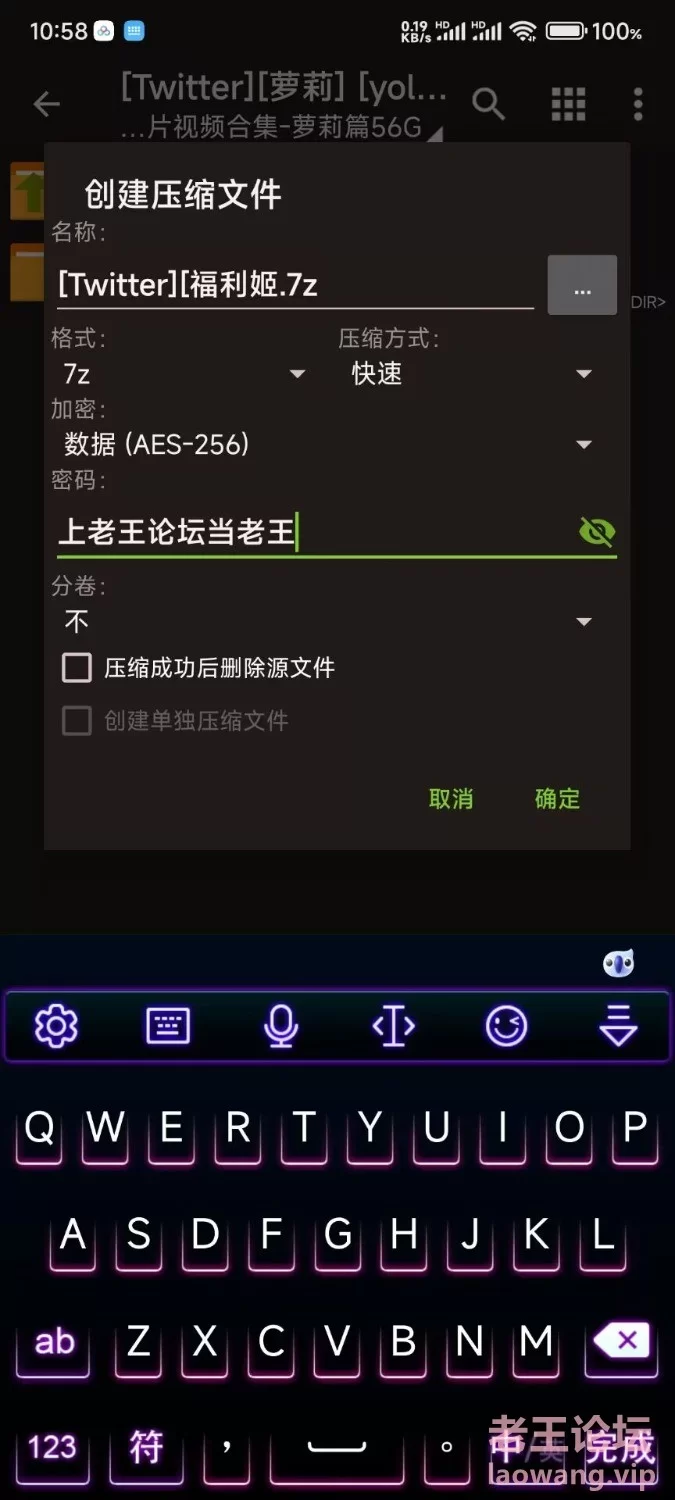Start voice input with the microphone icon
This screenshot has width=675, height=1500.
(281, 1026)
